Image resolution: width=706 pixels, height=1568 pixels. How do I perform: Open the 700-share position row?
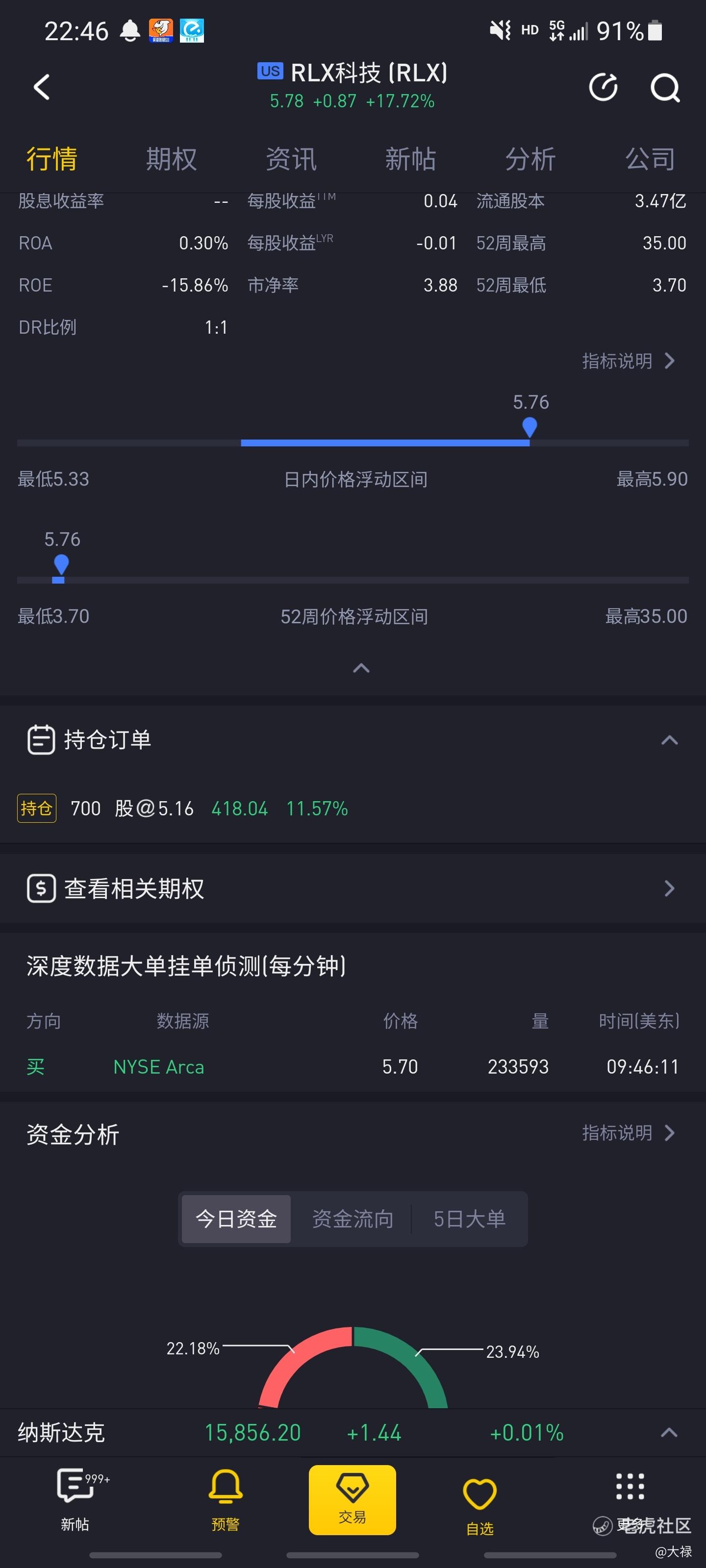353,808
